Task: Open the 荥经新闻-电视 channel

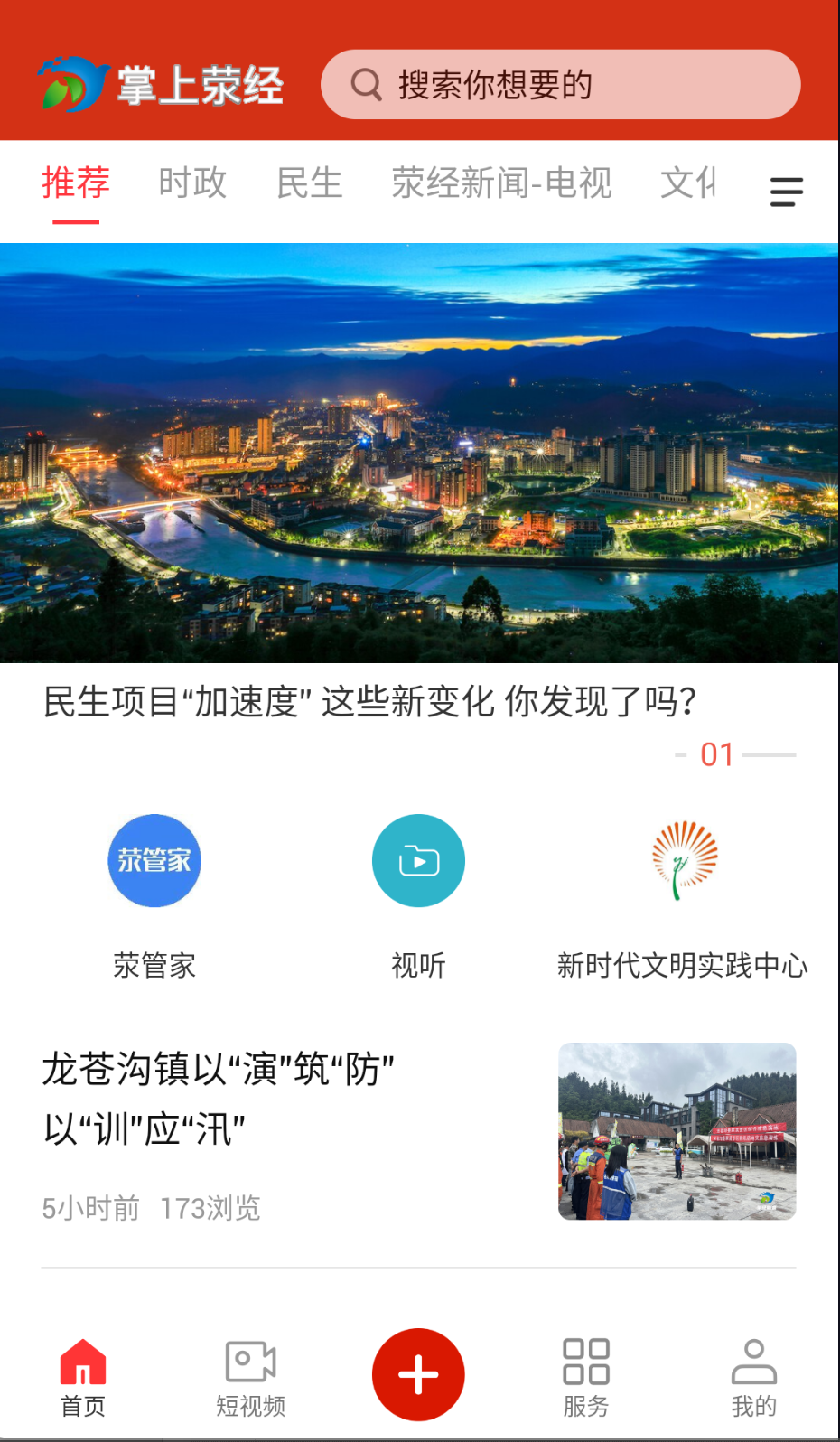Action: (x=502, y=183)
